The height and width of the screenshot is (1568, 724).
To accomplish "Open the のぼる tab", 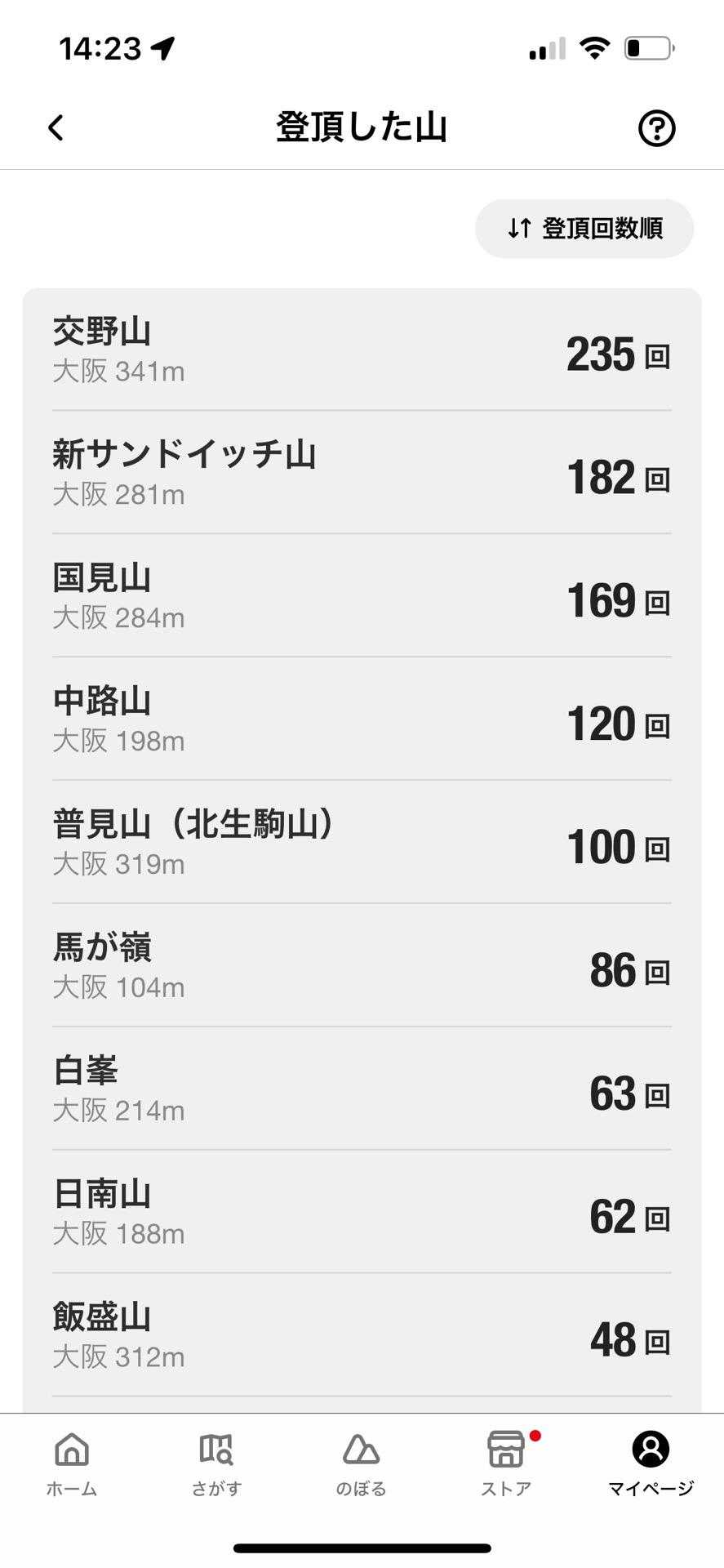I will click(x=361, y=1464).
